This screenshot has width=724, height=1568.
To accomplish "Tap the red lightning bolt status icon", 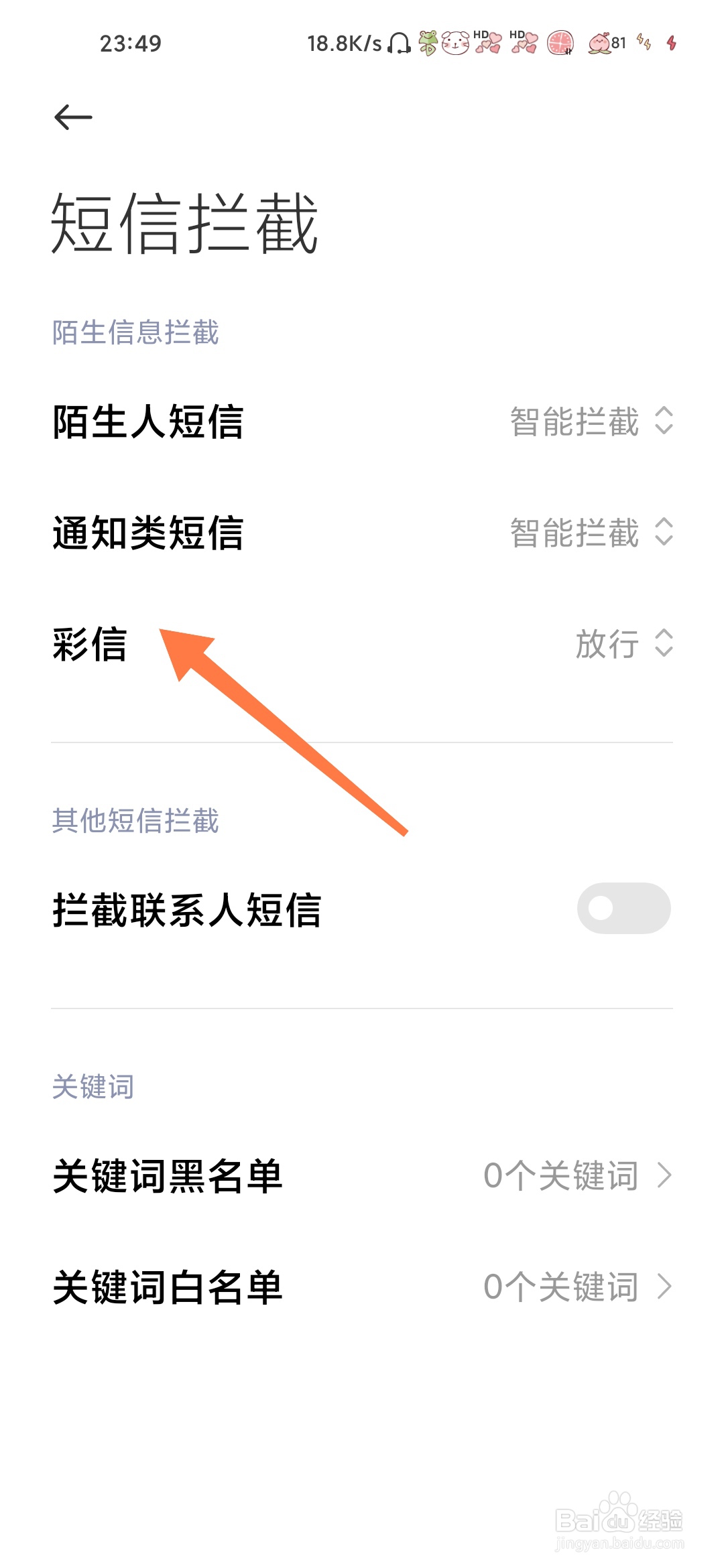I will point(672,43).
